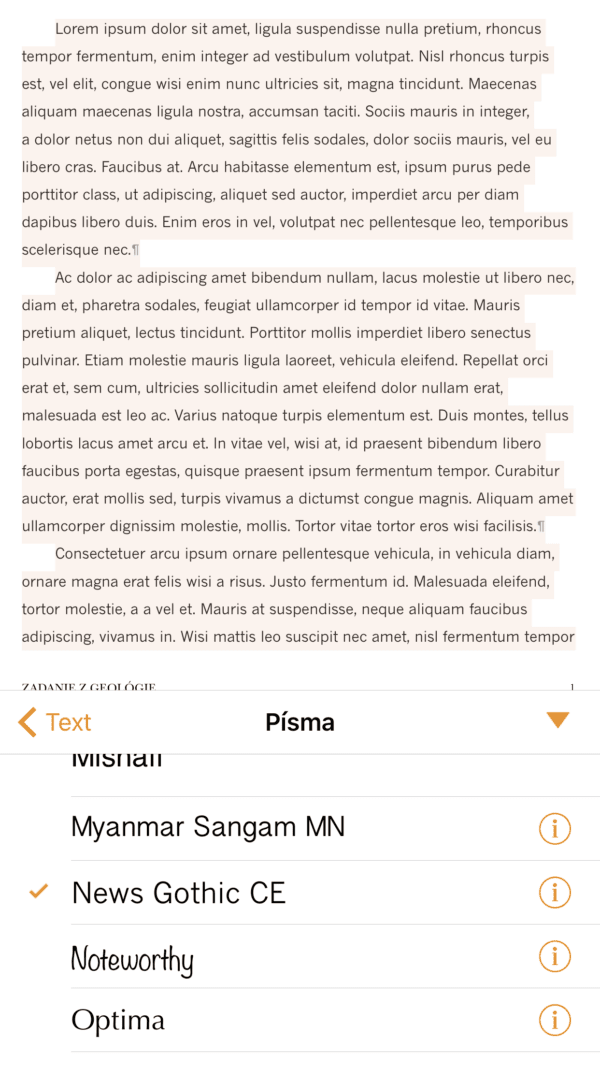Go back to the Text panel
The width and height of the screenshot is (600, 1067).
[55, 722]
